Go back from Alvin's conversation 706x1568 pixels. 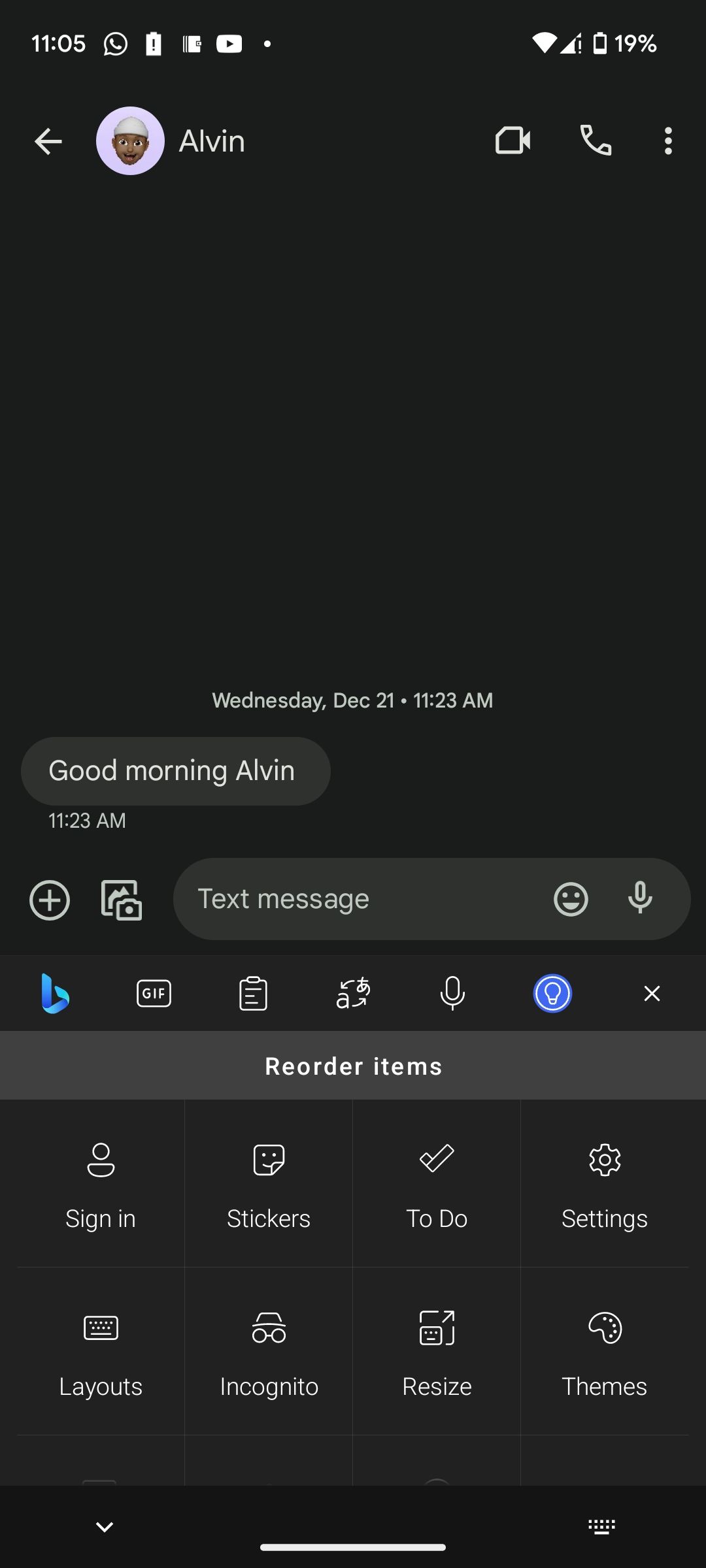pos(48,141)
